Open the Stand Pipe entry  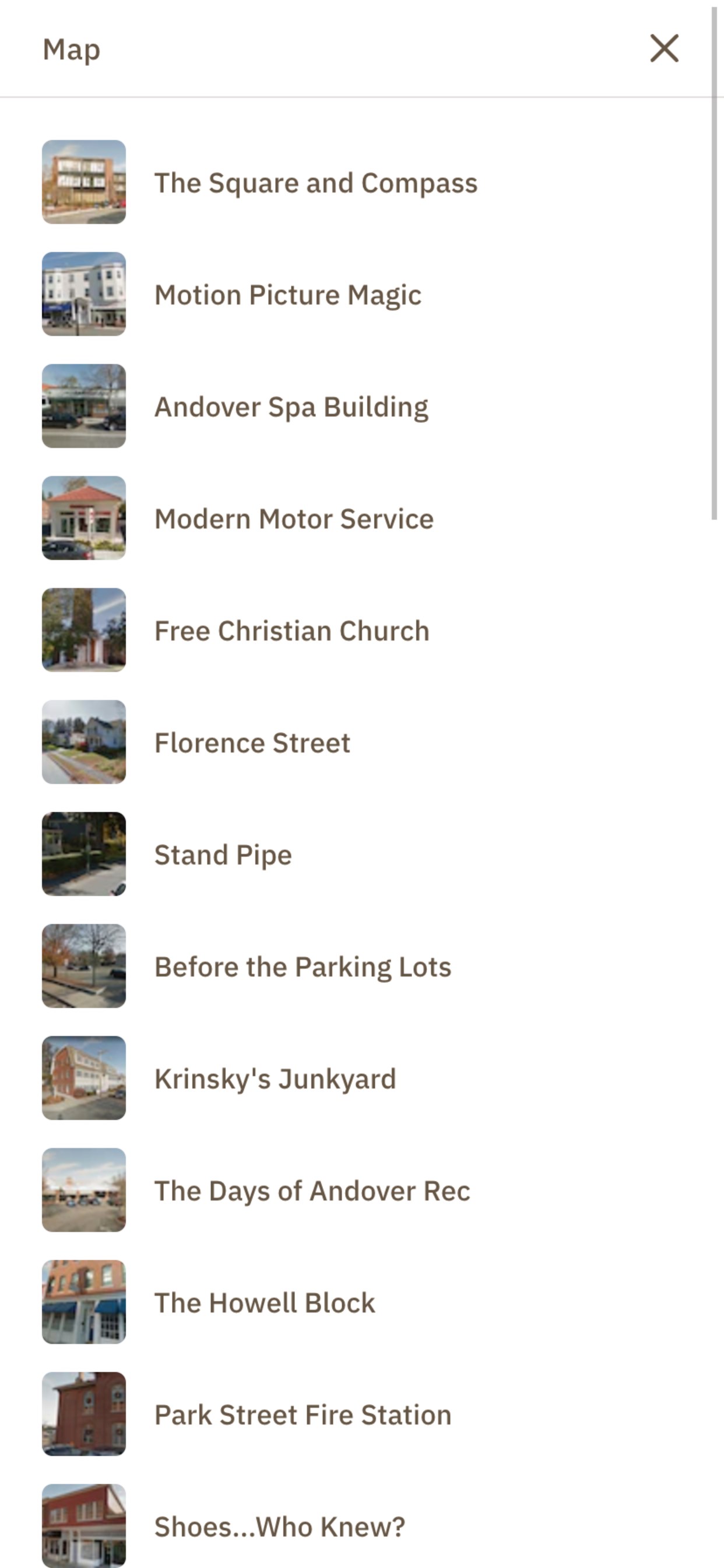pyautogui.click(x=362, y=854)
